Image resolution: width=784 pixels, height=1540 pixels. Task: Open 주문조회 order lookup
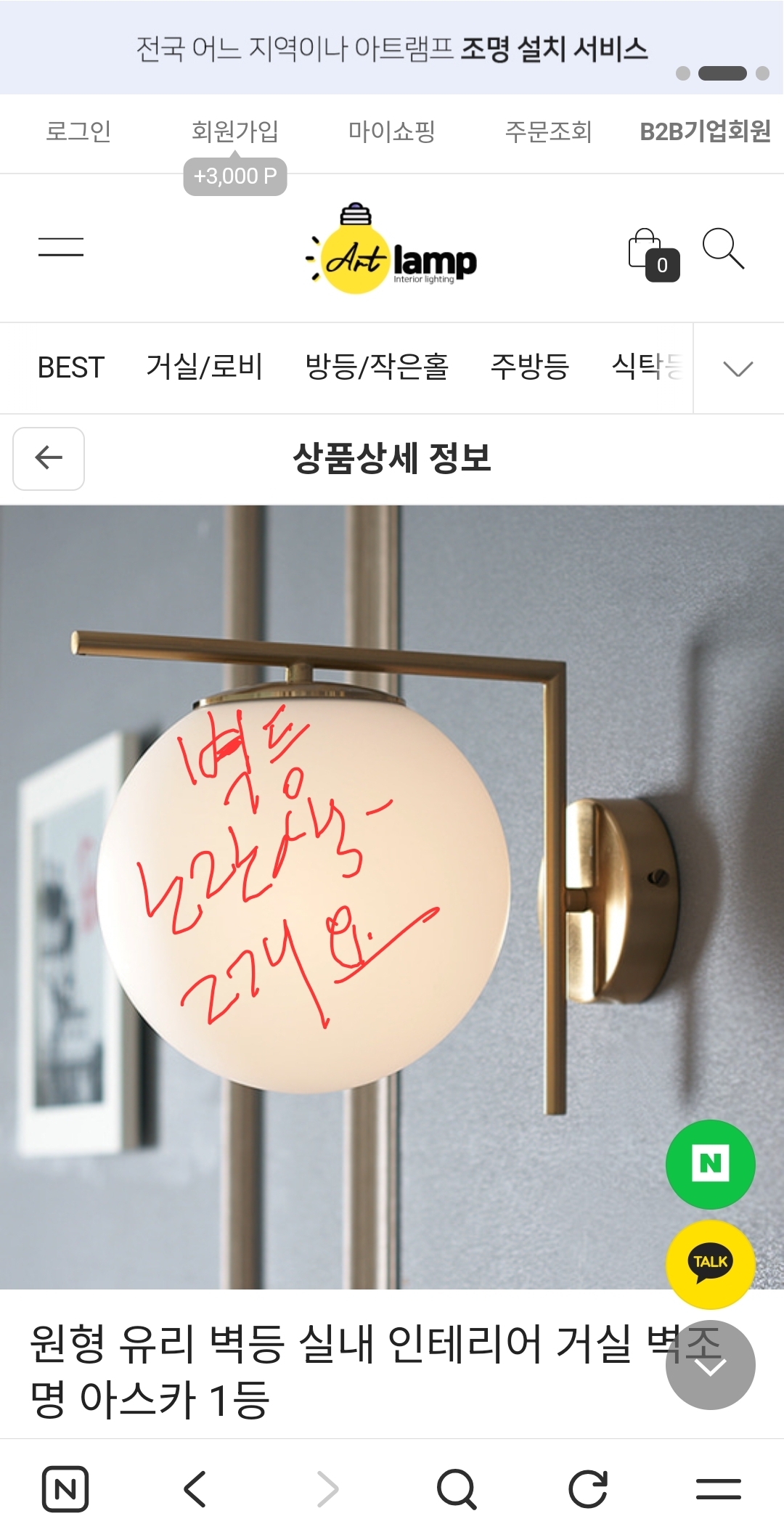[548, 131]
